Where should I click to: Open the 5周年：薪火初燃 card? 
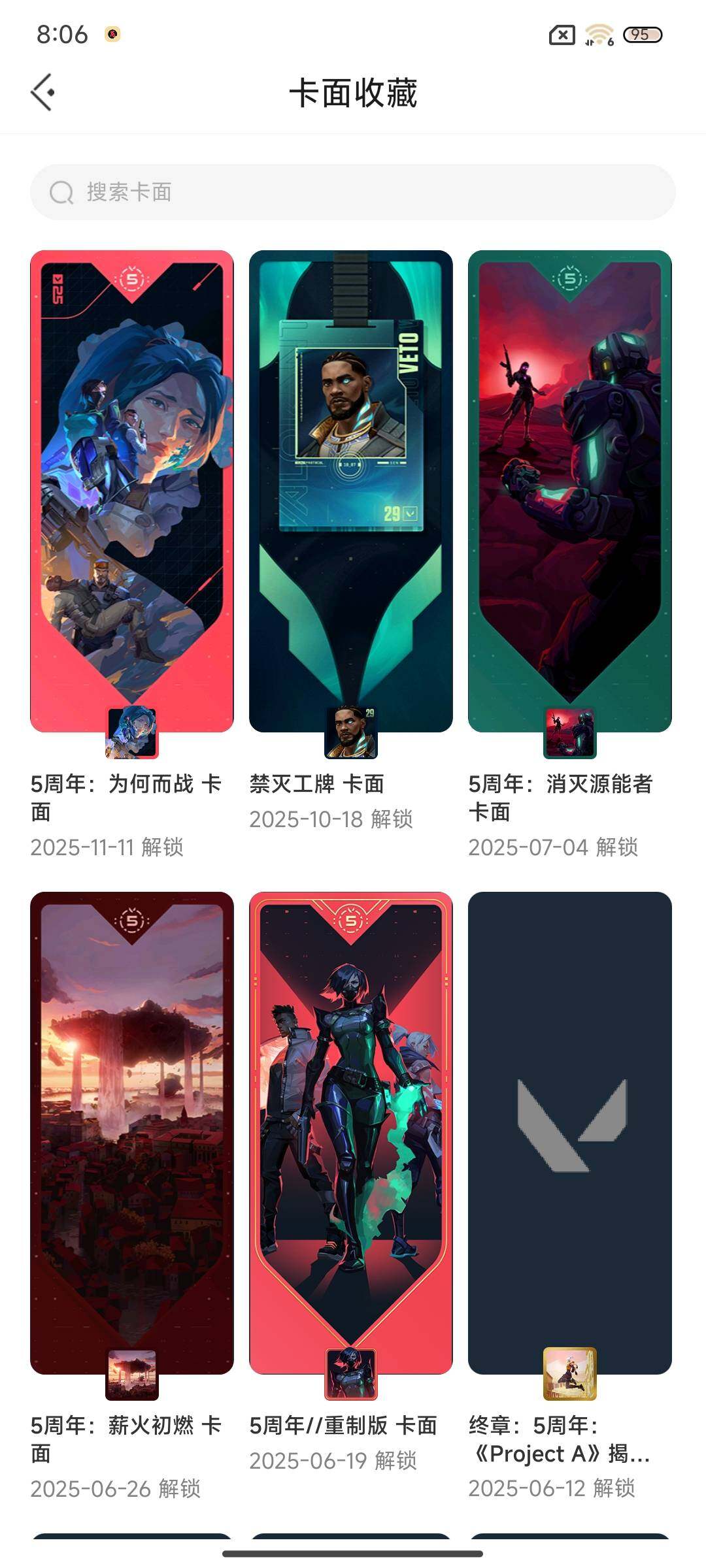coord(132,1133)
